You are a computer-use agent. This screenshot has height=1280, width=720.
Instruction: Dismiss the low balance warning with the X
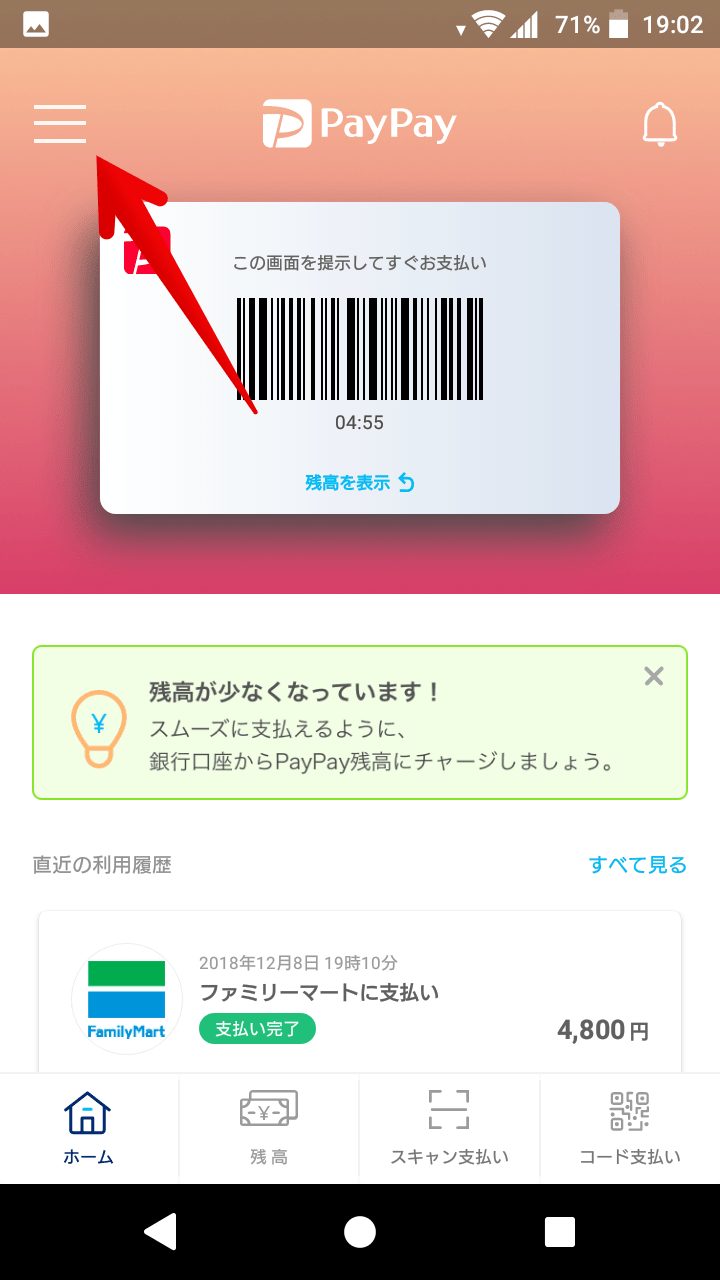(654, 676)
